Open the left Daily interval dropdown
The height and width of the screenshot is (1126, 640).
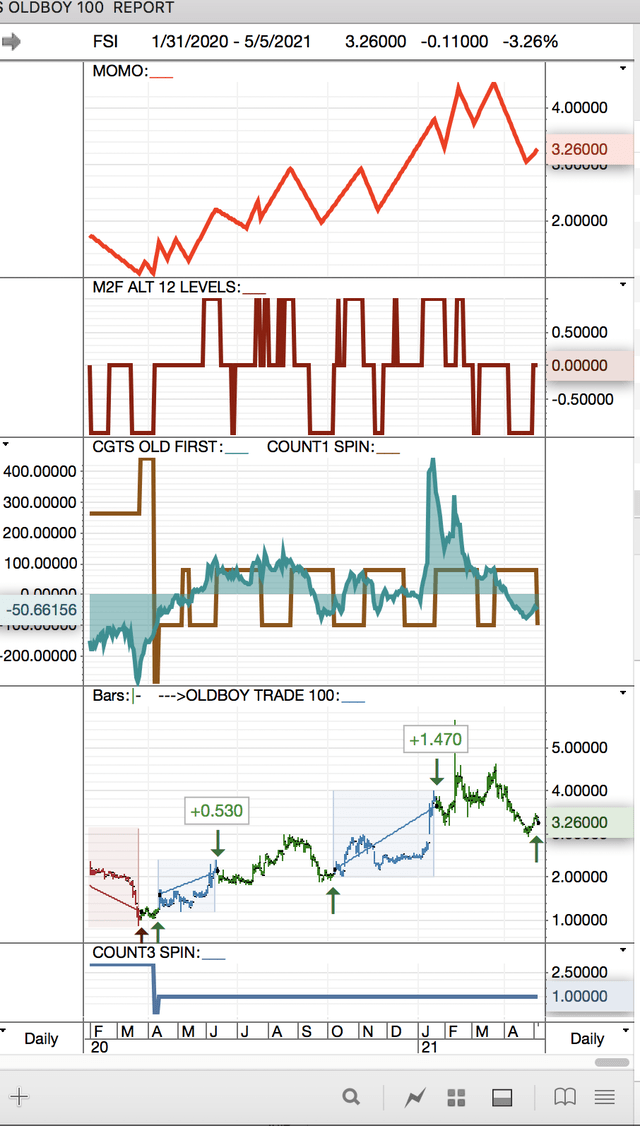click(x=41, y=1038)
